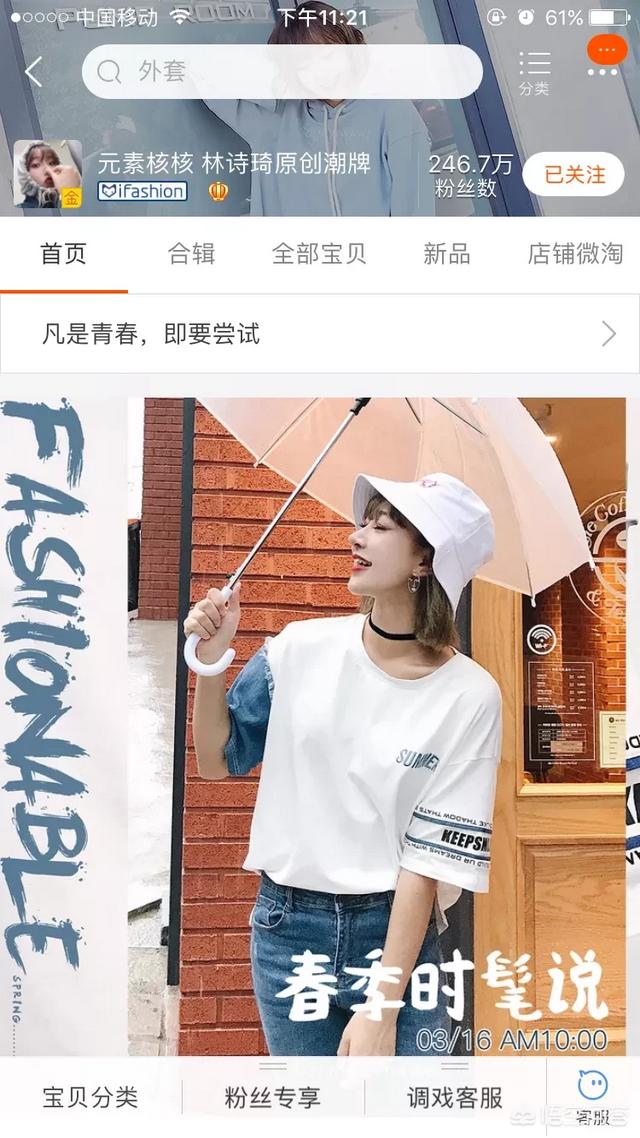Open the 分类 category list icon
640x1138 pixels.
534,73
